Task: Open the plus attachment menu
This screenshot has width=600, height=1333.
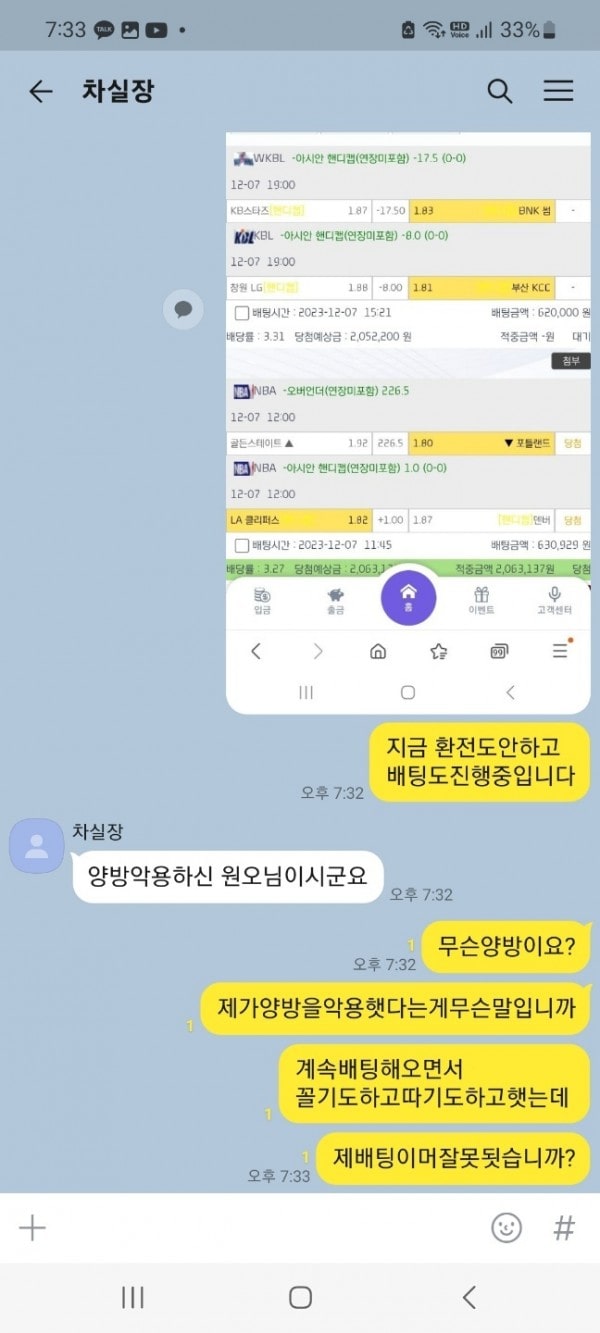Action: pos(33,1227)
